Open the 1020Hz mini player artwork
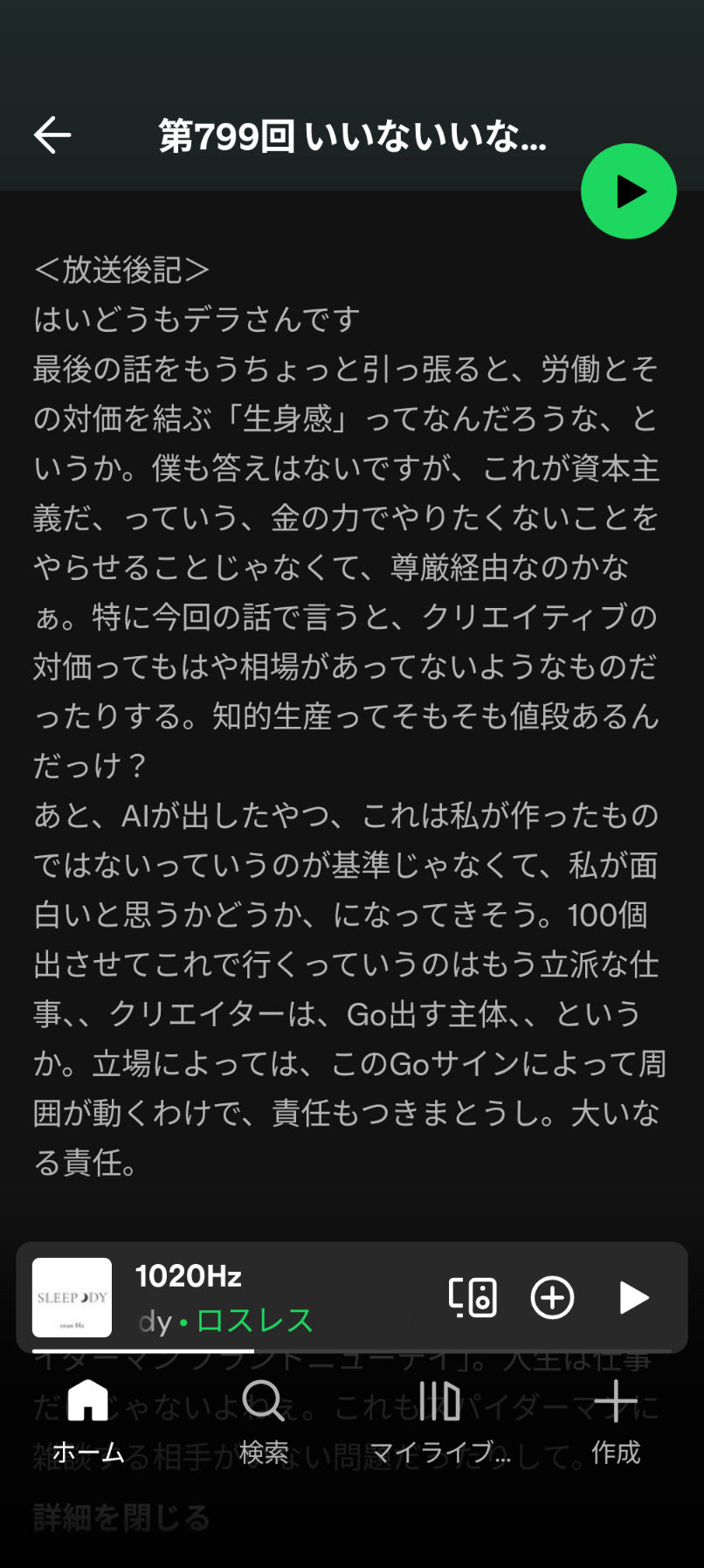The image size is (704, 1568). [72, 1297]
